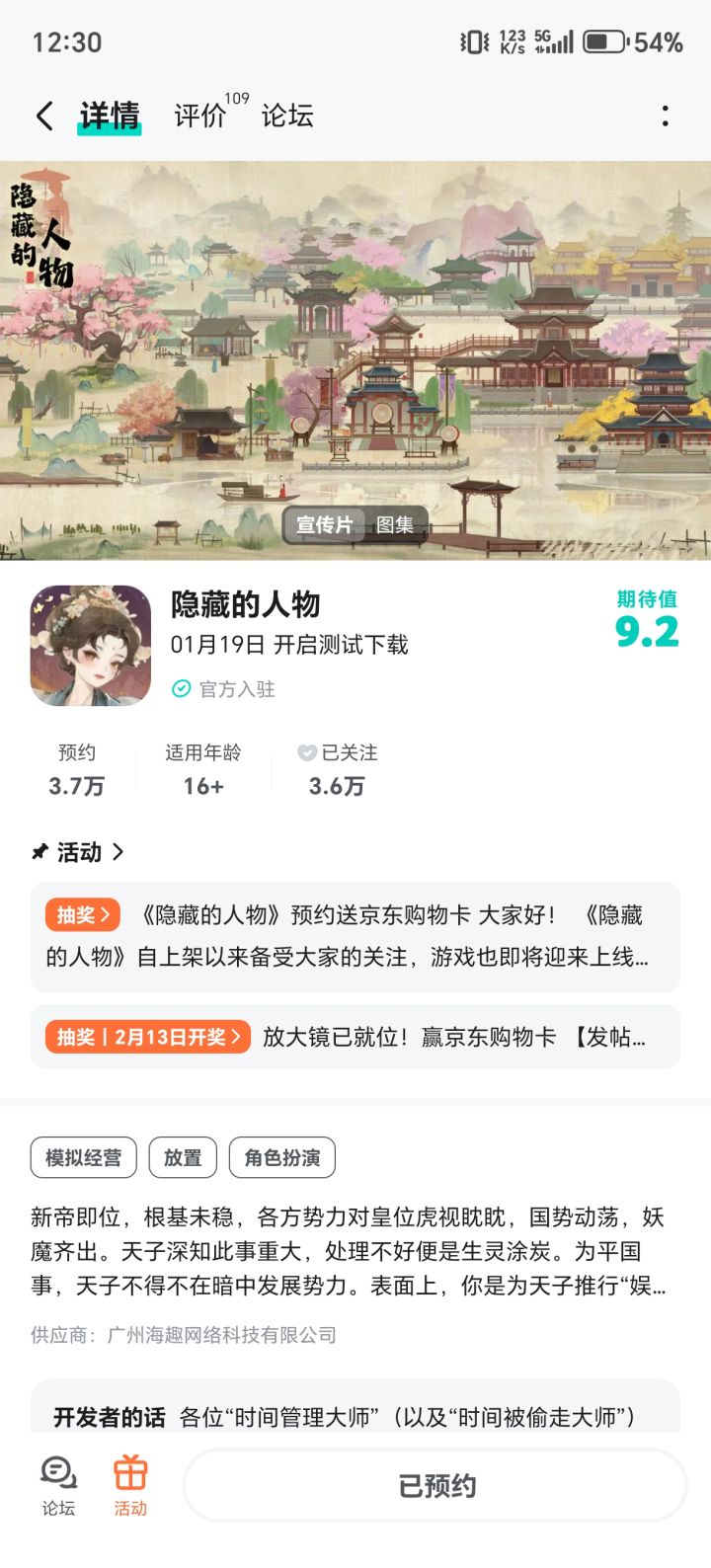The width and height of the screenshot is (711, 1568).
Task: Open the 论坛 forum icon in bottom bar
Action: coord(58,1483)
